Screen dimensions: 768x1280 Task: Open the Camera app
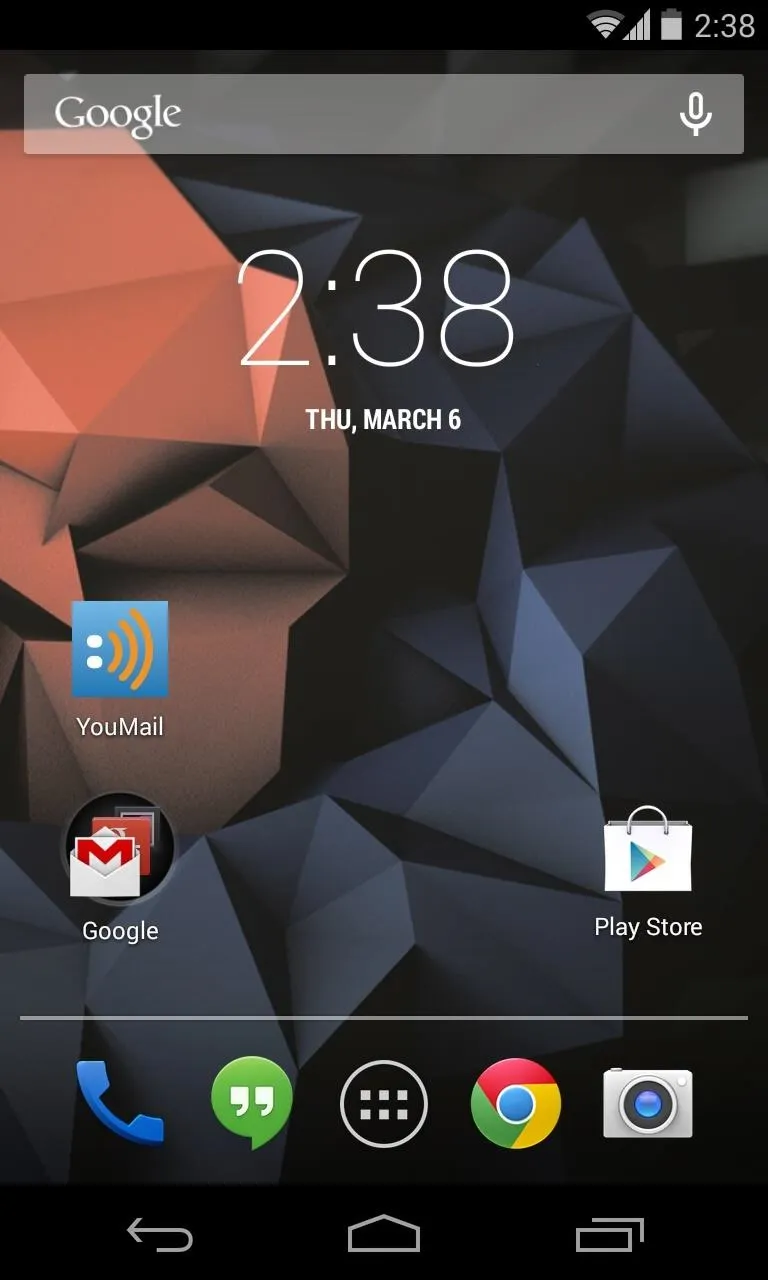648,1103
